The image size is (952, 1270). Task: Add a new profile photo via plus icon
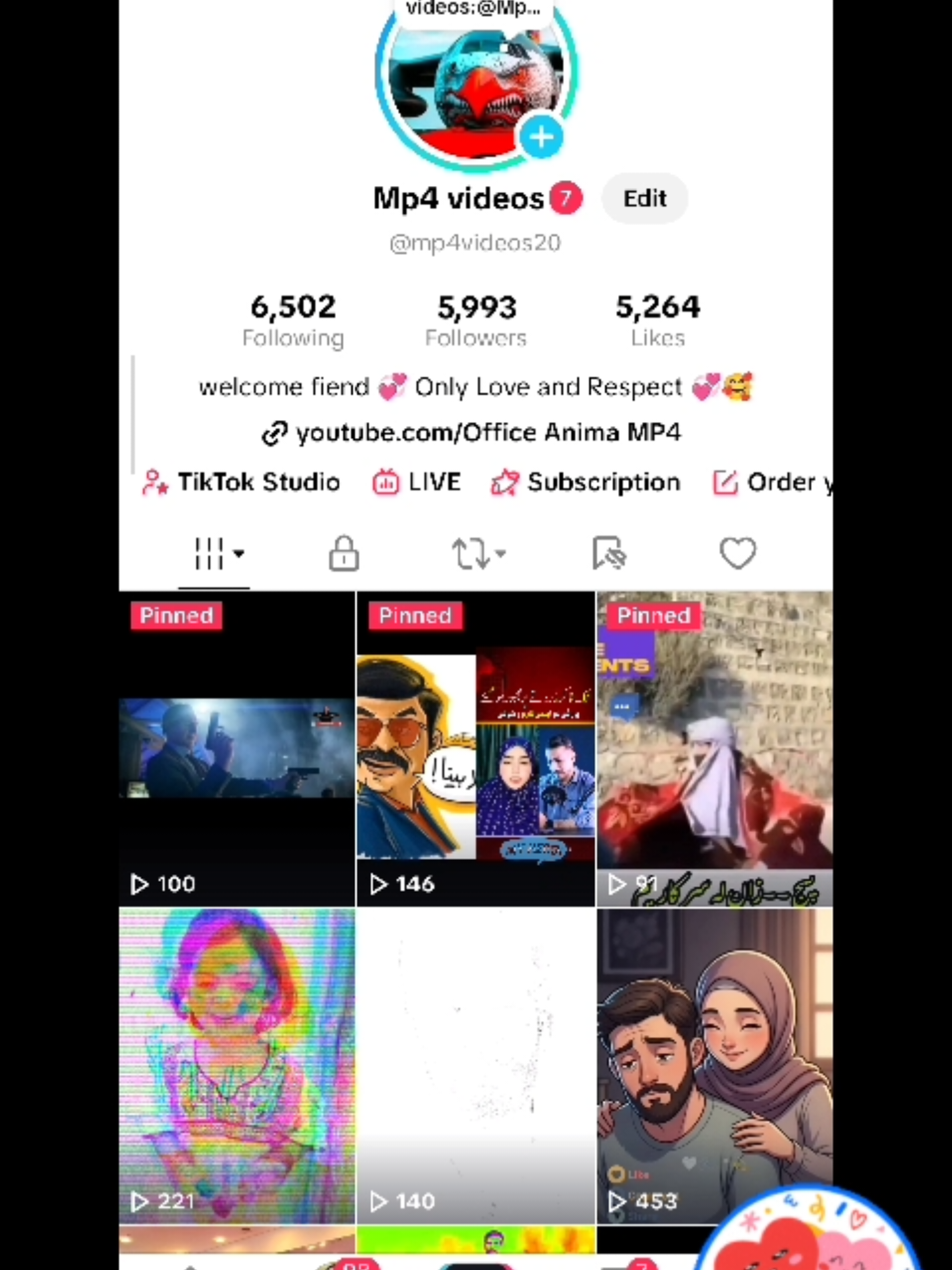click(541, 137)
